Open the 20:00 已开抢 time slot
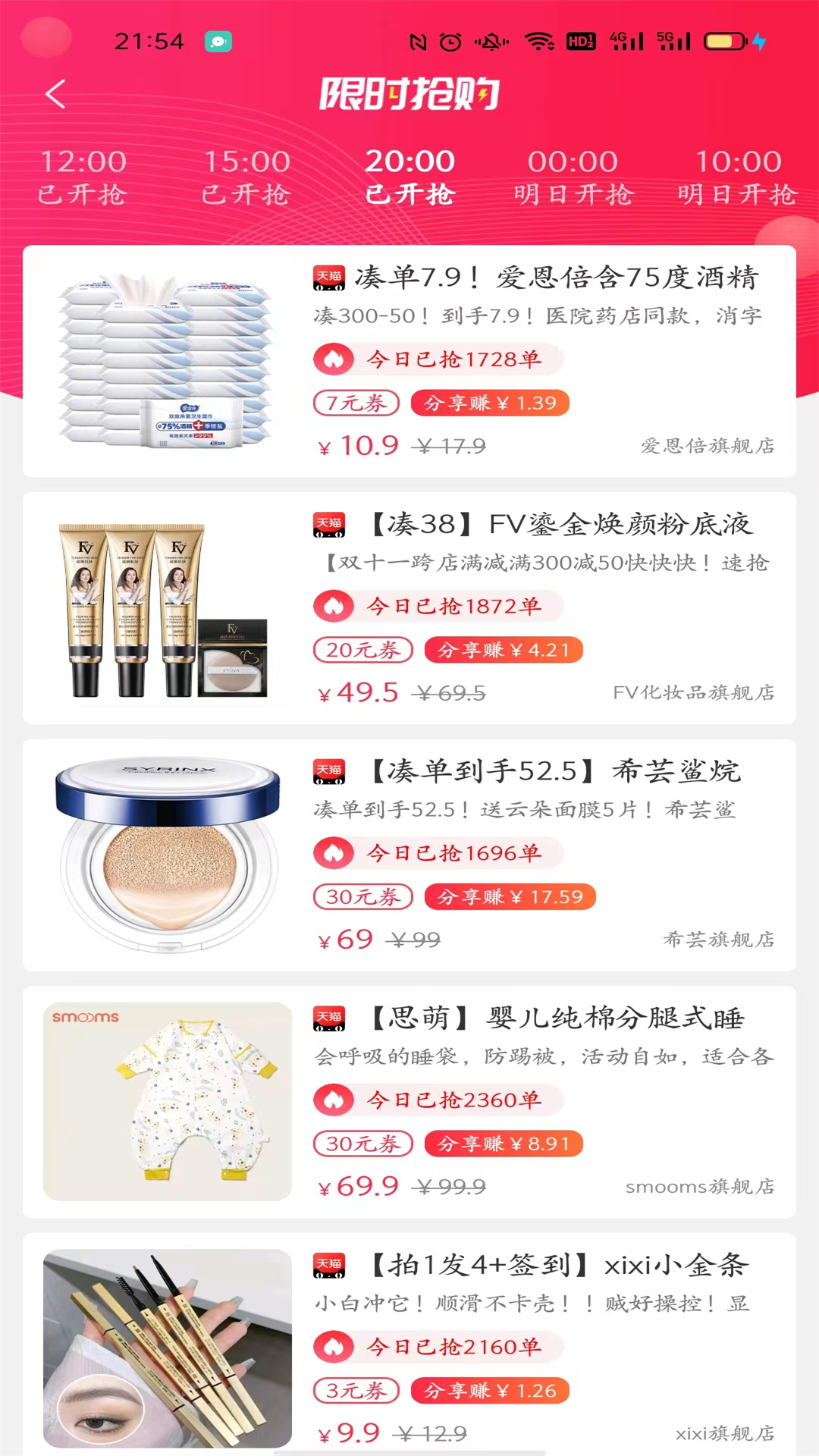The width and height of the screenshot is (819, 1456). pos(409,177)
